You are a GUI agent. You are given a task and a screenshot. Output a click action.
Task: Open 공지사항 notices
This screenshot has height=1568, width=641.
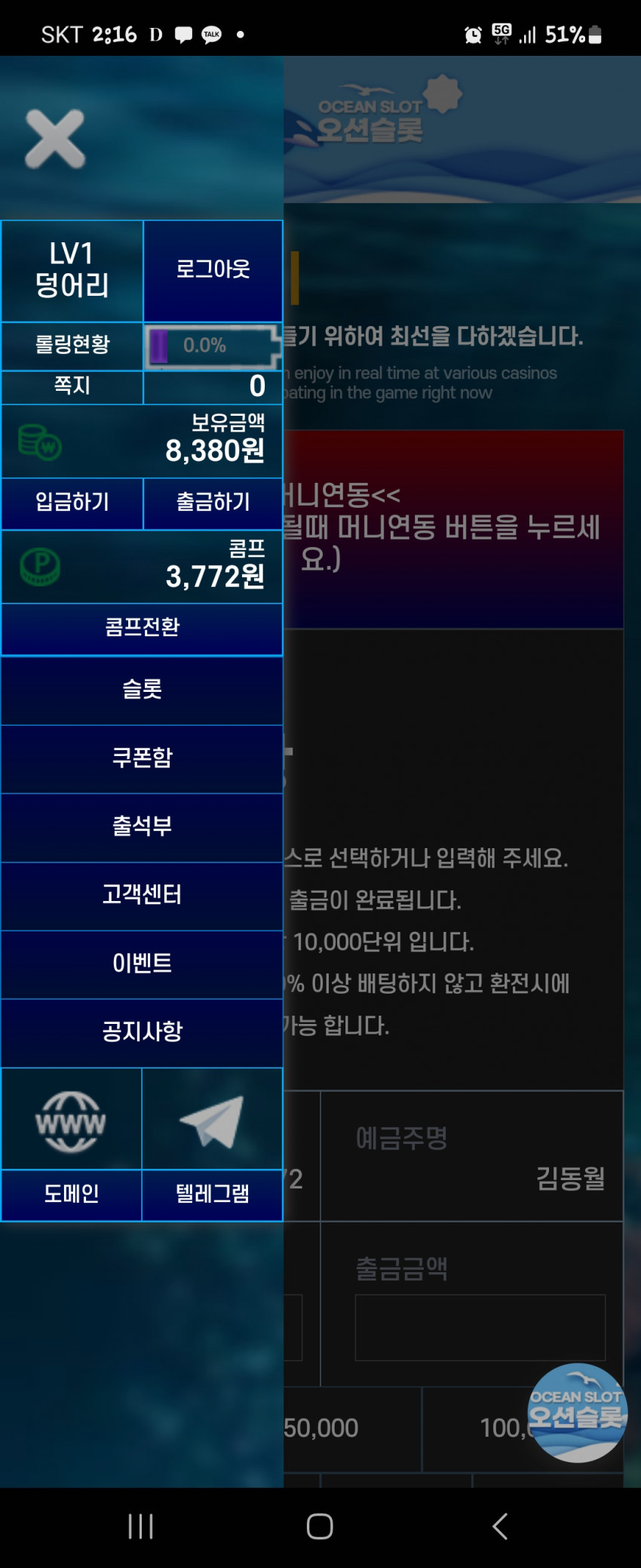point(142,1031)
